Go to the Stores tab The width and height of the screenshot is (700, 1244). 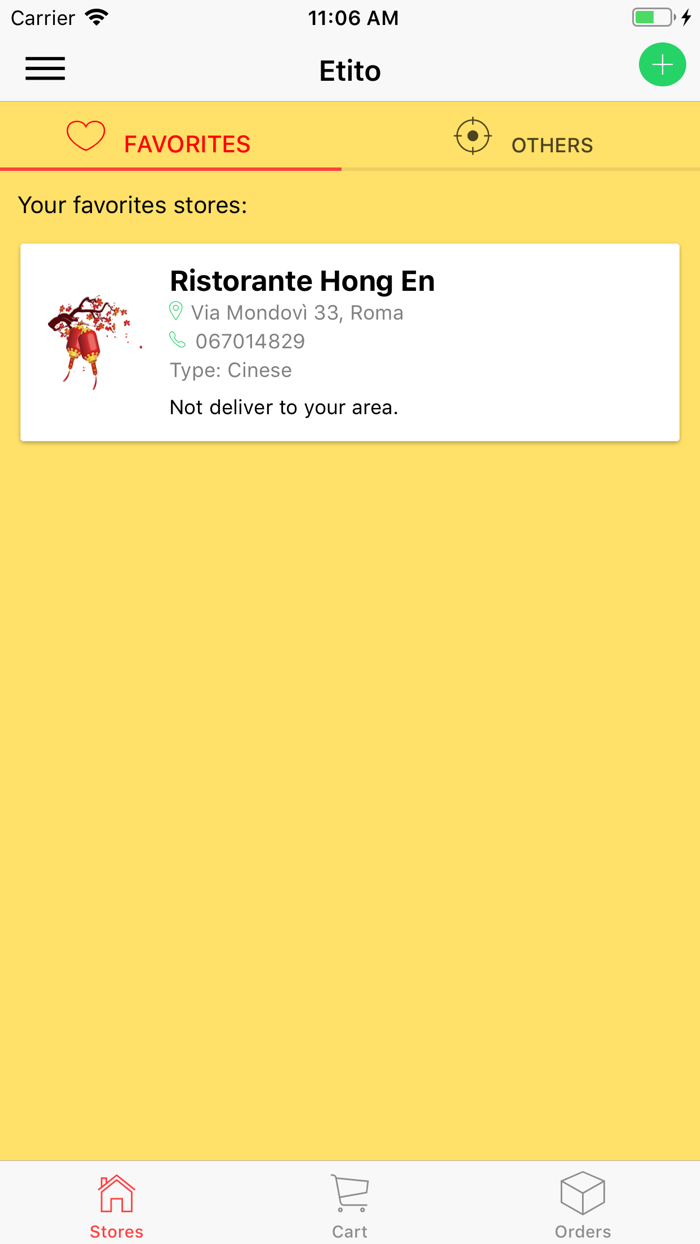tap(117, 1205)
